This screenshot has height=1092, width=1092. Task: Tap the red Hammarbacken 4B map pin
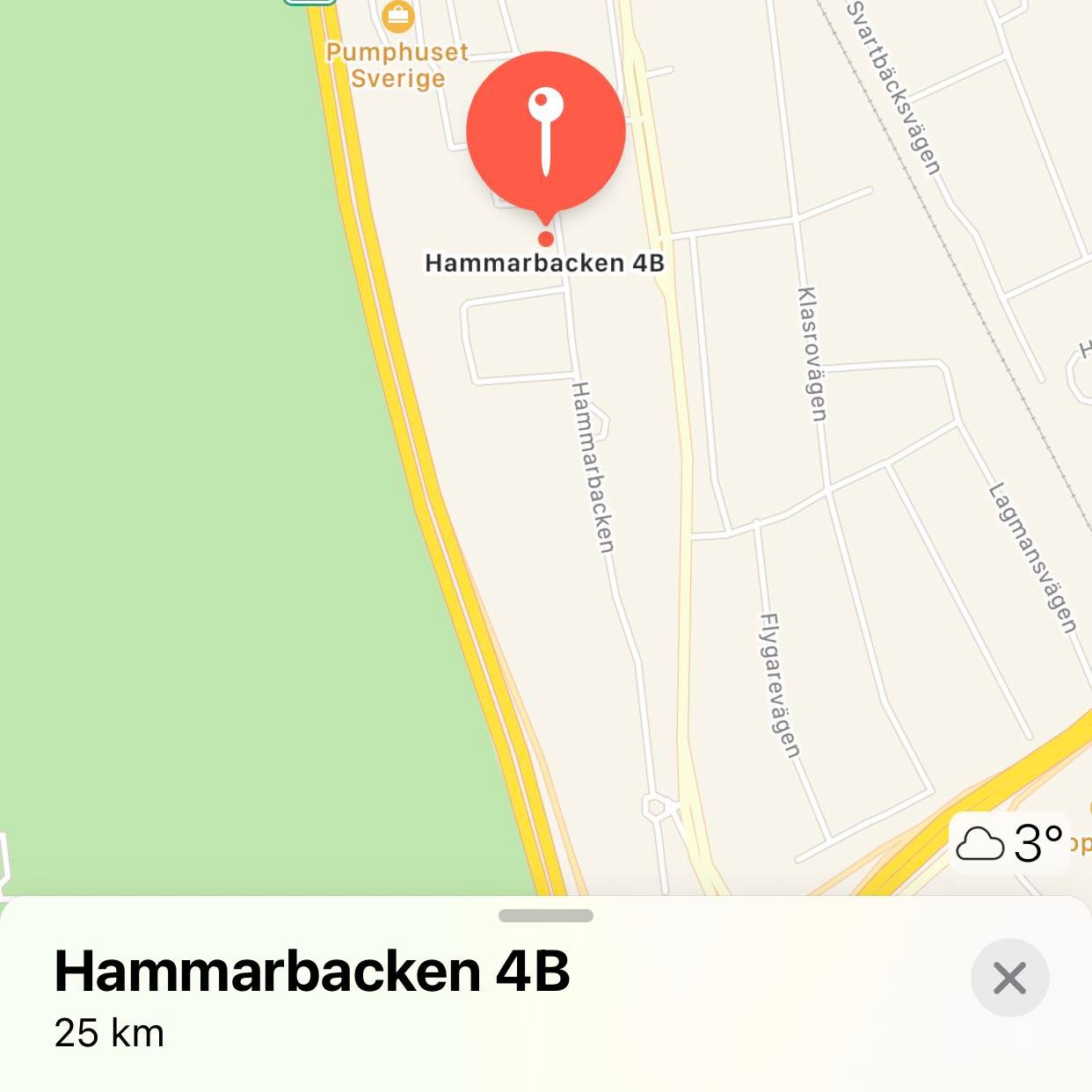pos(545,132)
